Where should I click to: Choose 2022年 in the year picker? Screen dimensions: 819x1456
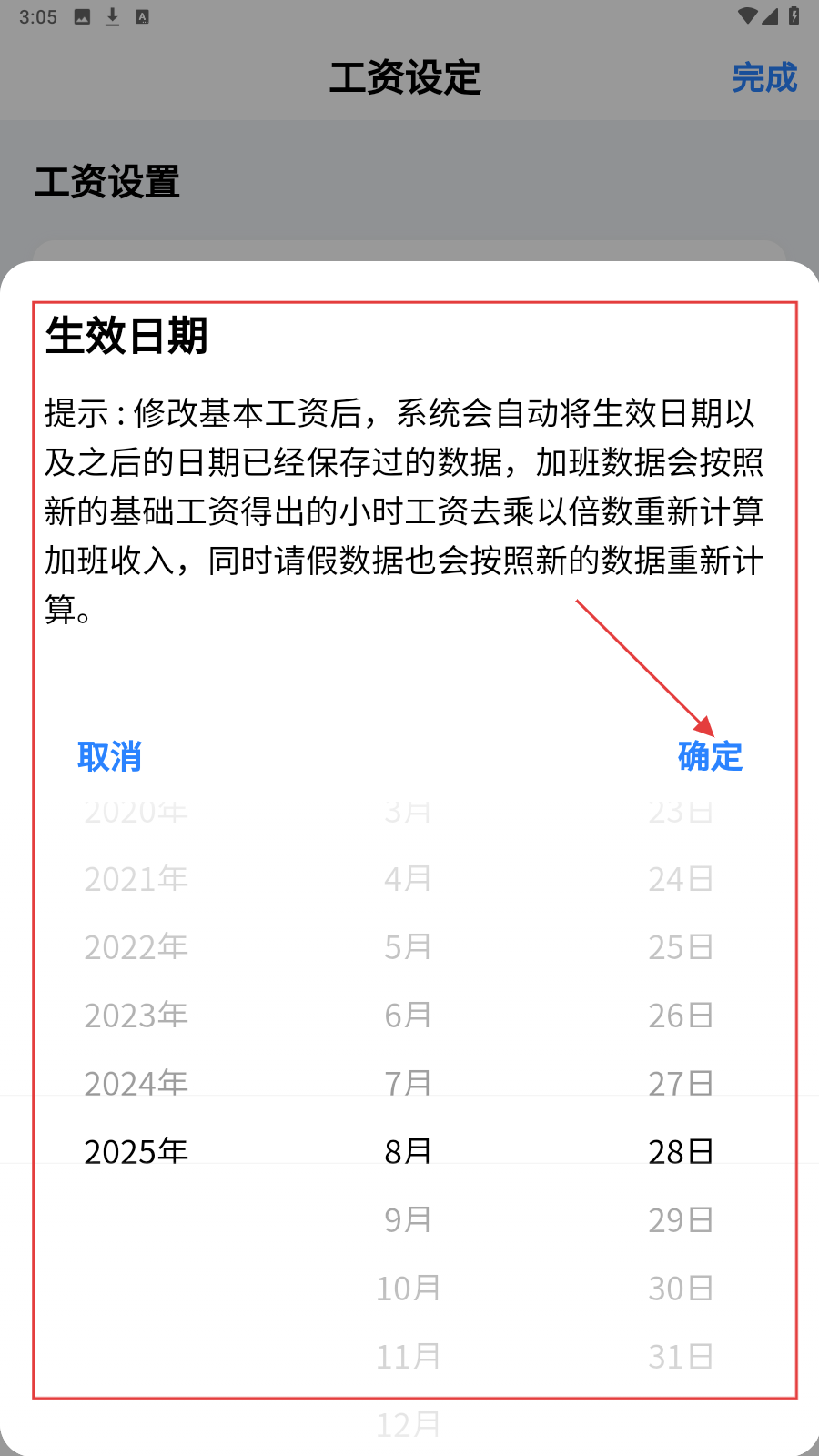[136, 946]
